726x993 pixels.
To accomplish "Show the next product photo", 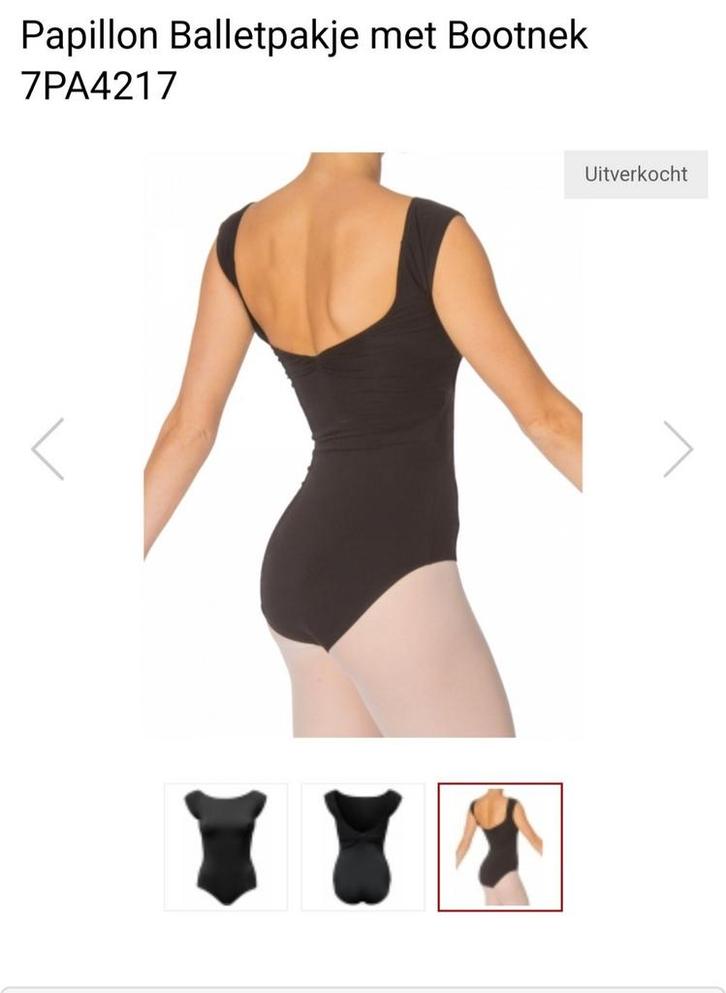I will [678, 449].
